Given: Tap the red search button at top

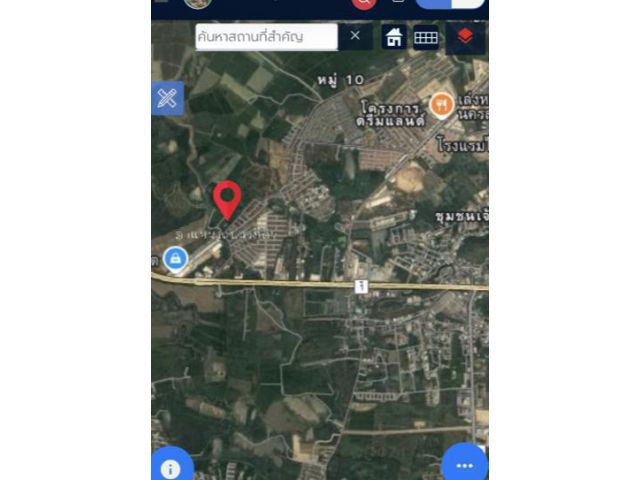Looking at the screenshot, I should pyautogui.click(x=362, y=3).
